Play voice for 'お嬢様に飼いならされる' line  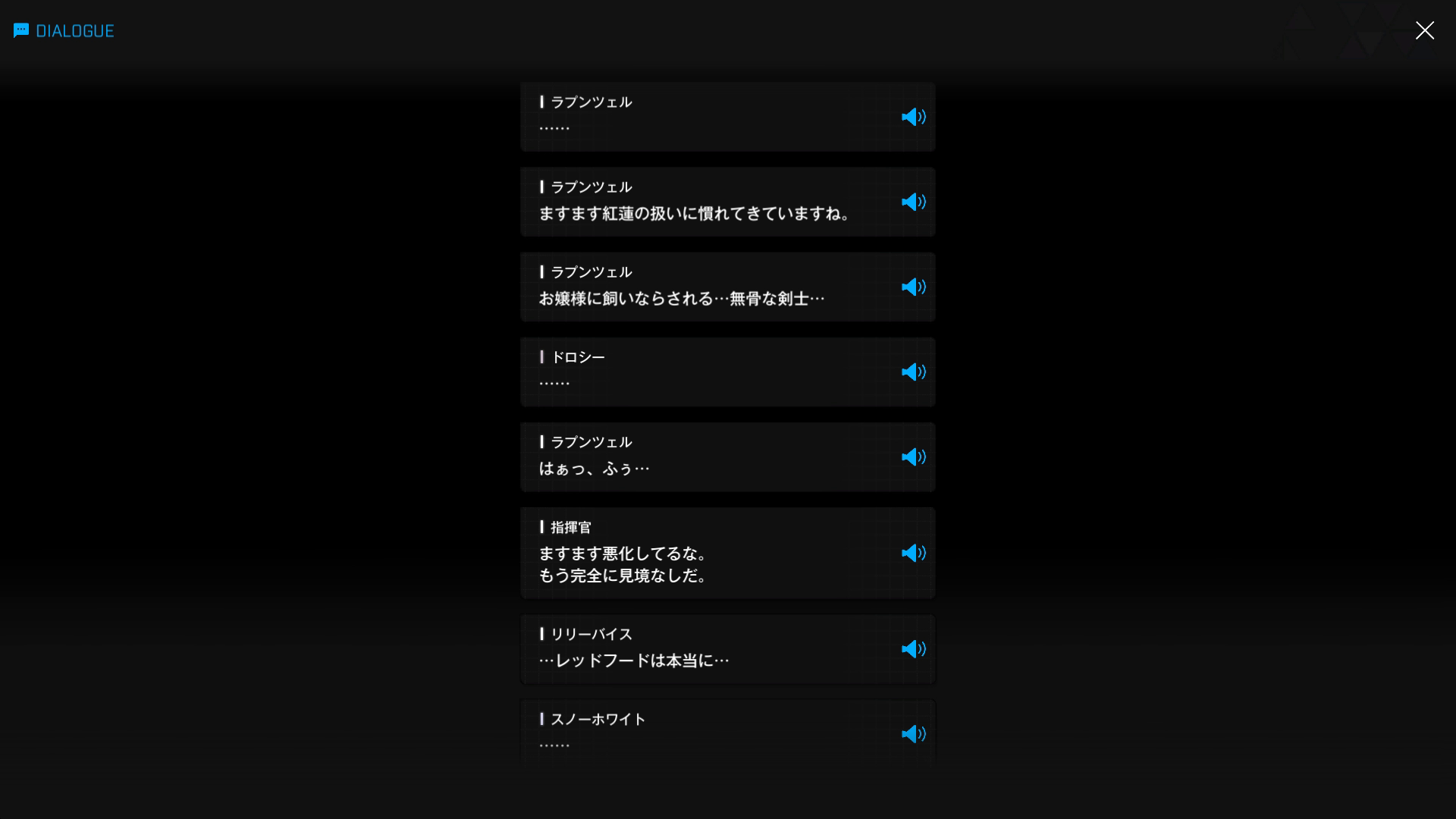tap(913, 287)
